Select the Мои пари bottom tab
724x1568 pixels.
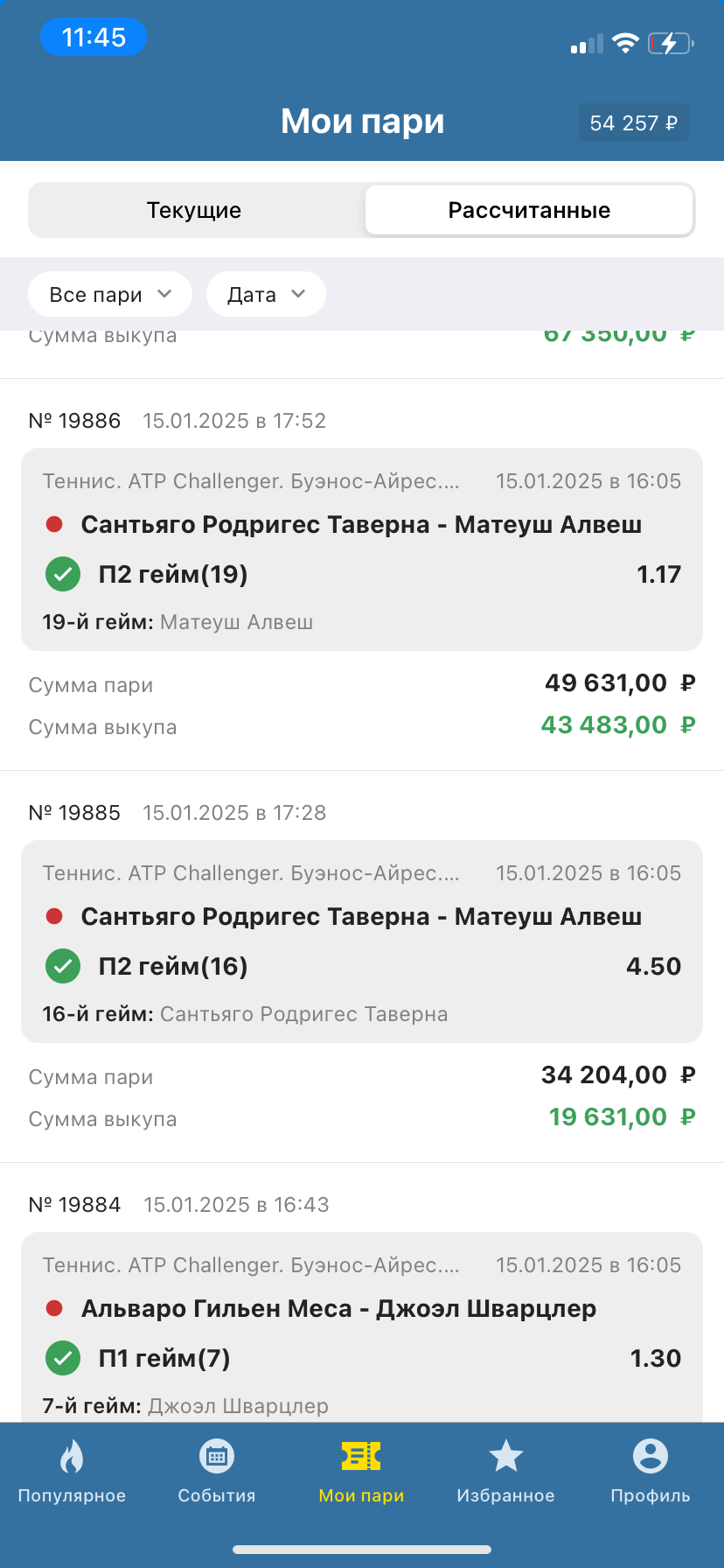pyautogui.click(x=361, y=1472)
